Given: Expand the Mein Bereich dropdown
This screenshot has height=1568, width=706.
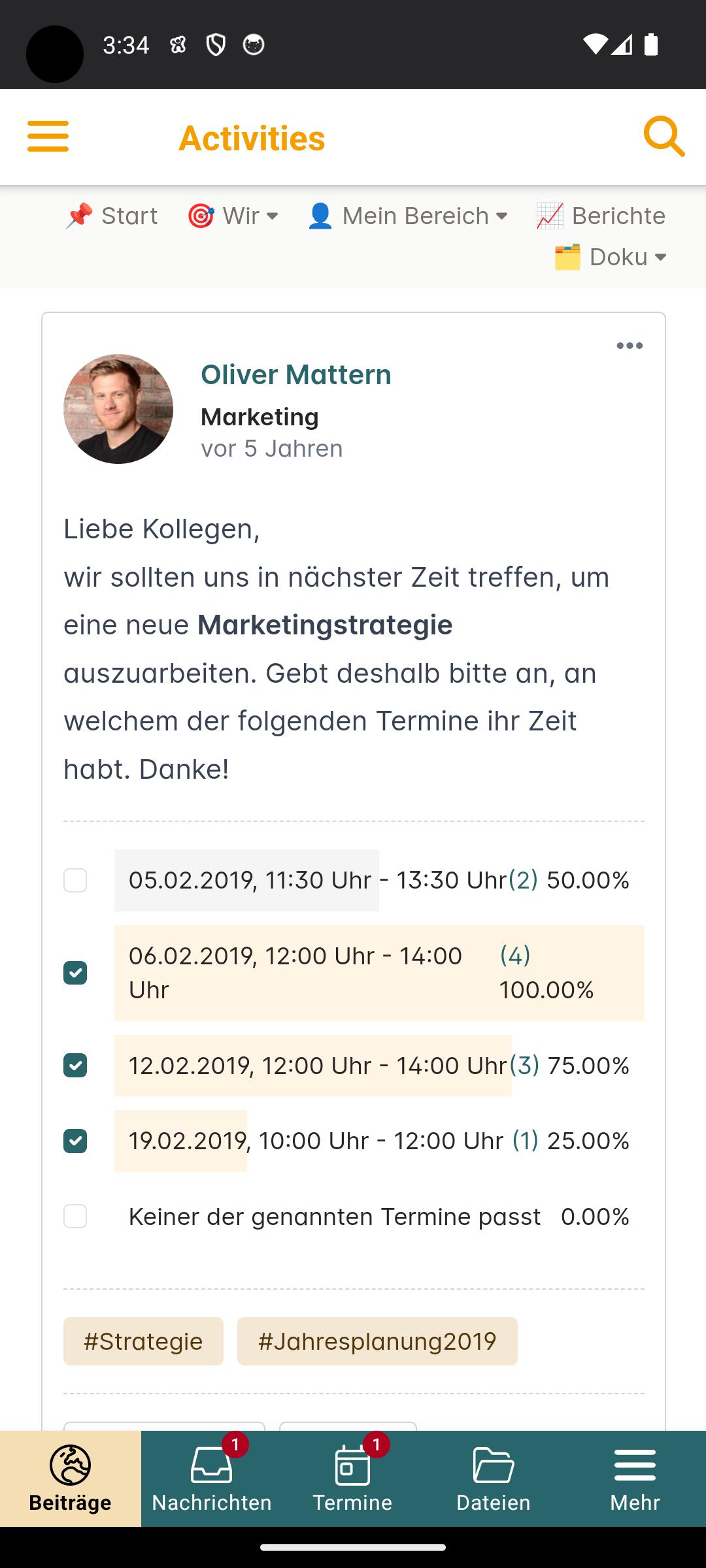Looking at the screenshot, I should coord(407,216).
